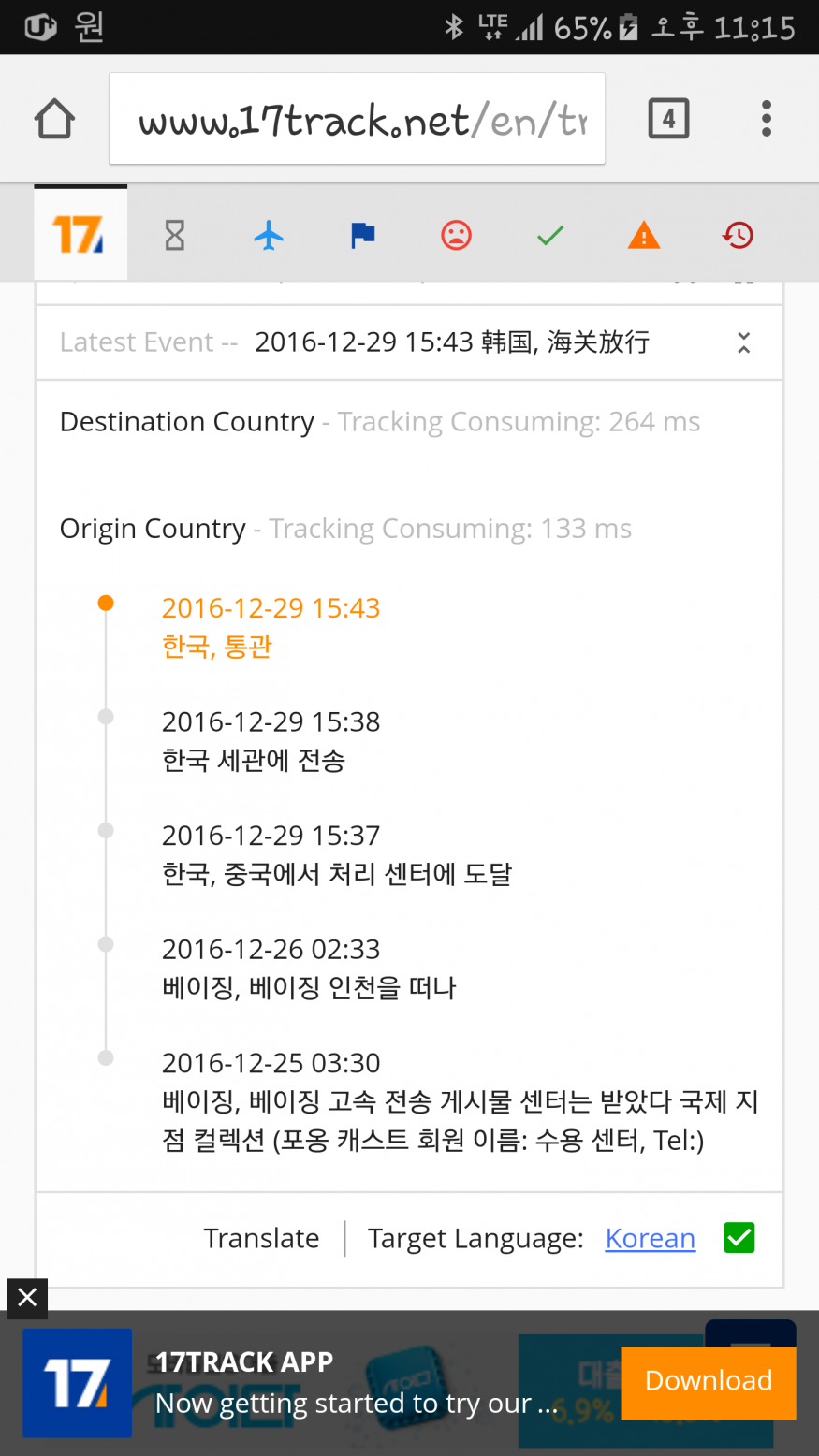The width and height of the screenshot is (819, 1456).
Task: Dismiss the 17TRACK APP banner
Action: [x=27, y=1298]
